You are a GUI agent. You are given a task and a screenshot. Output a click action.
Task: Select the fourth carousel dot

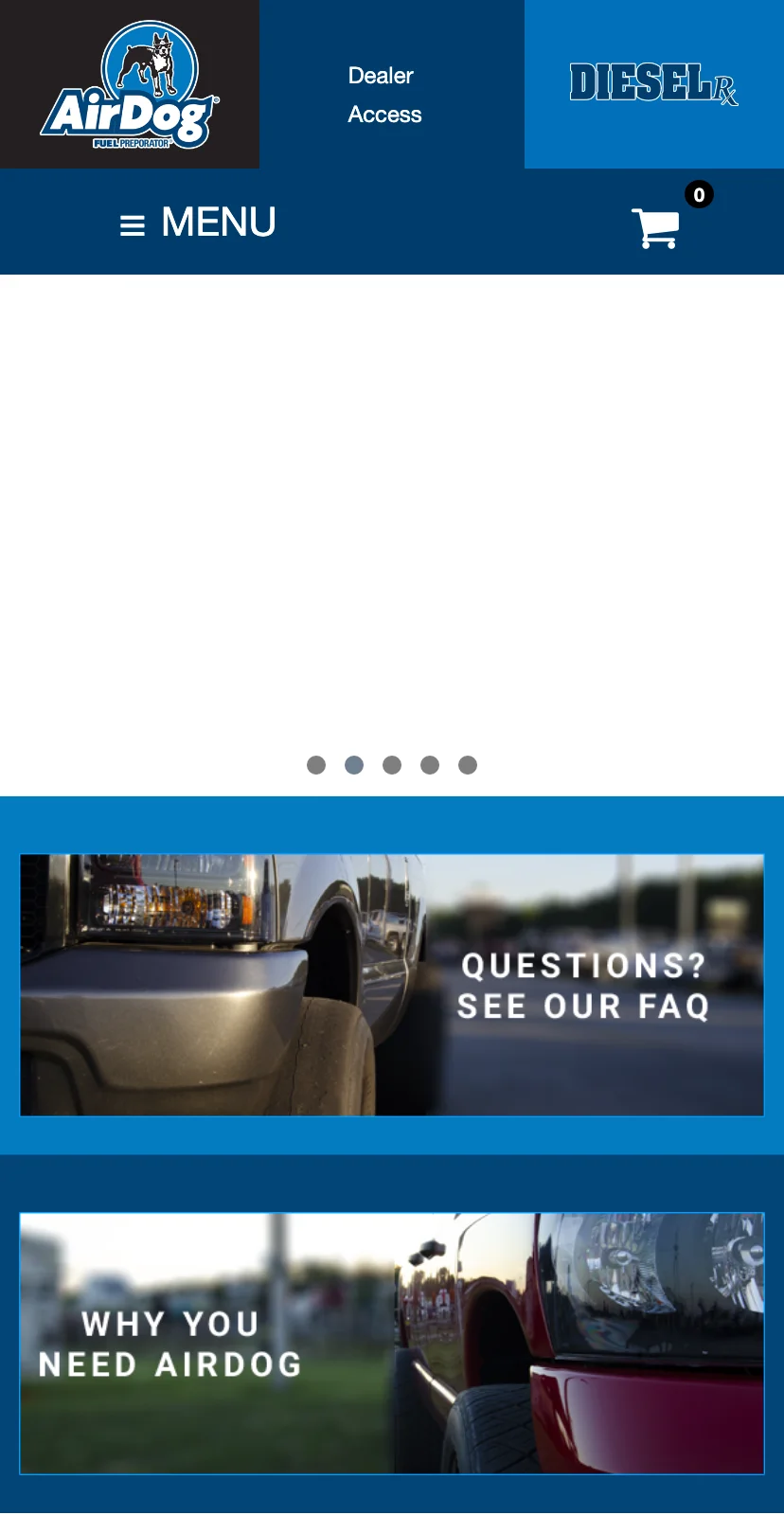coord(430,765)
